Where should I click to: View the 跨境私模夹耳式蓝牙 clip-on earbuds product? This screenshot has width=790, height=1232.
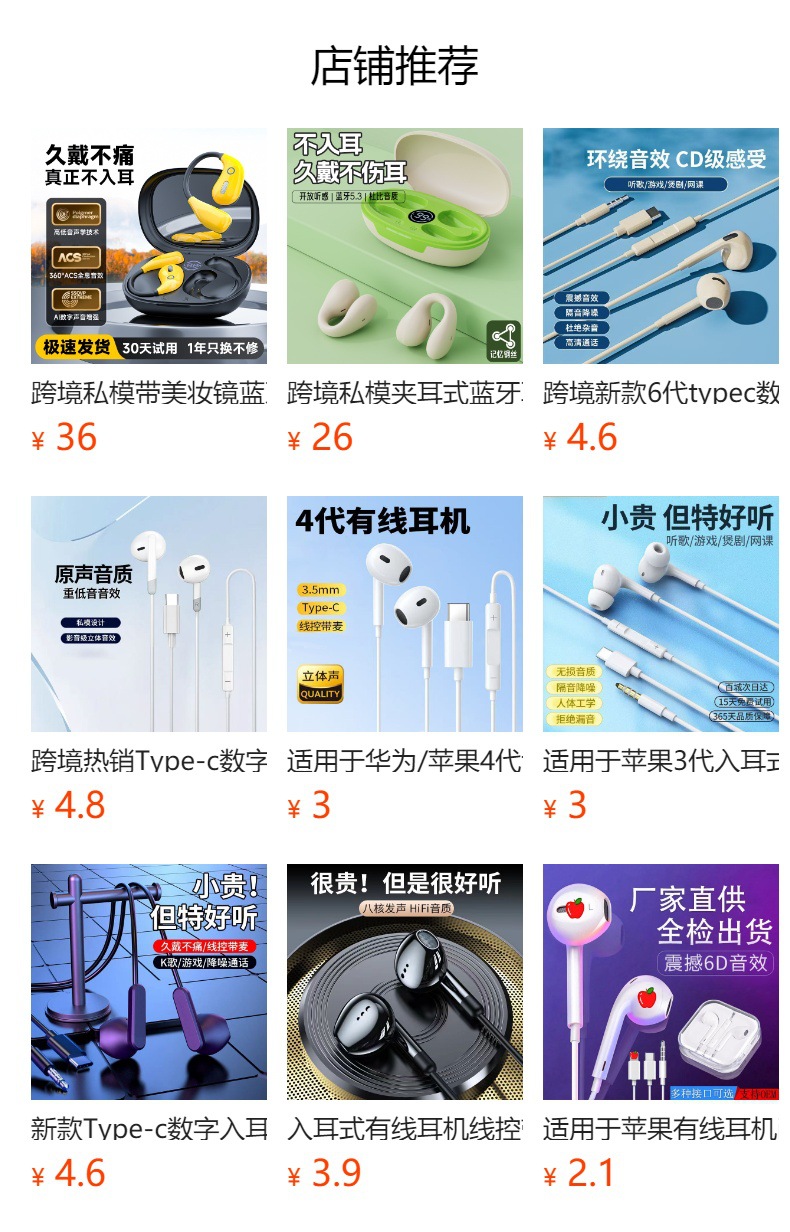coord(405,246)
